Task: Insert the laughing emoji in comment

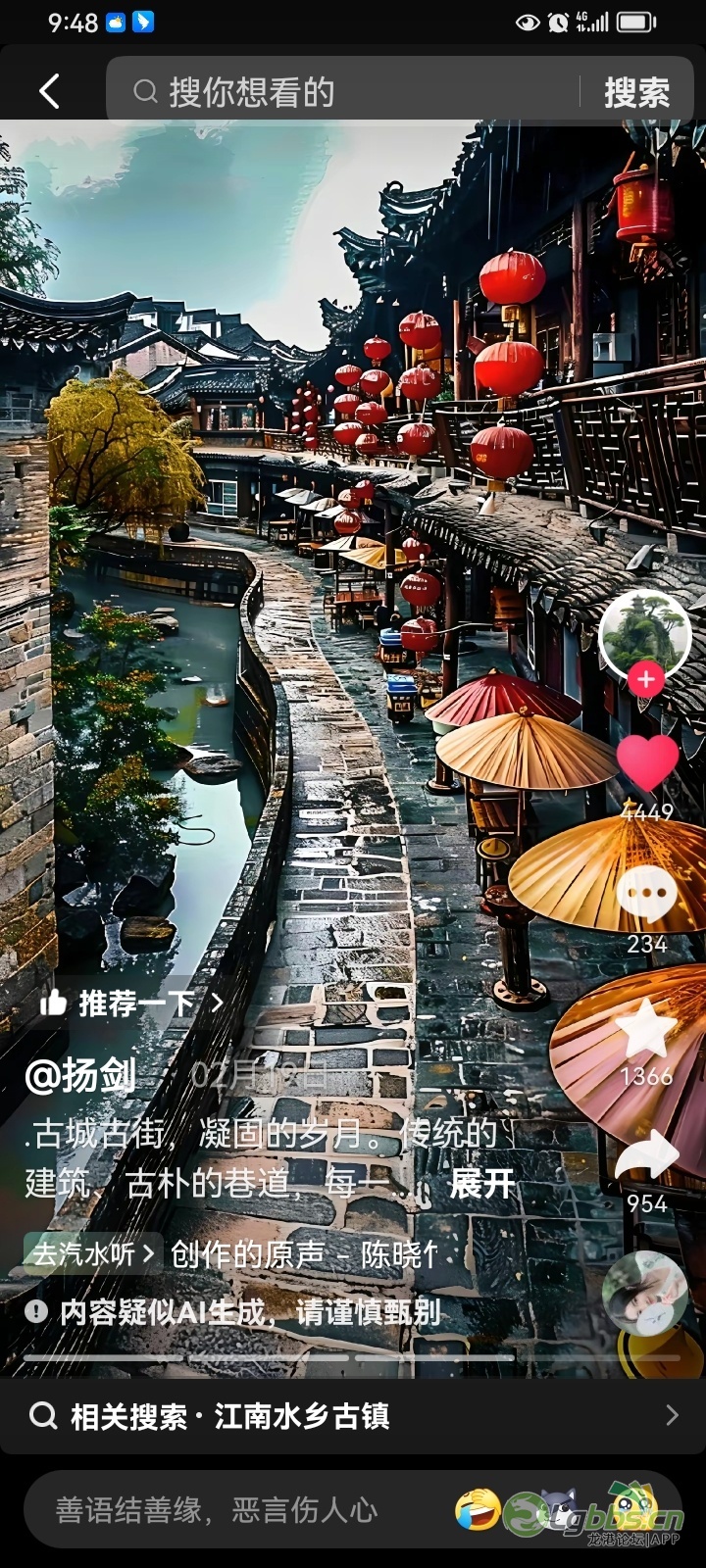Action: (x=478, y=1510)
